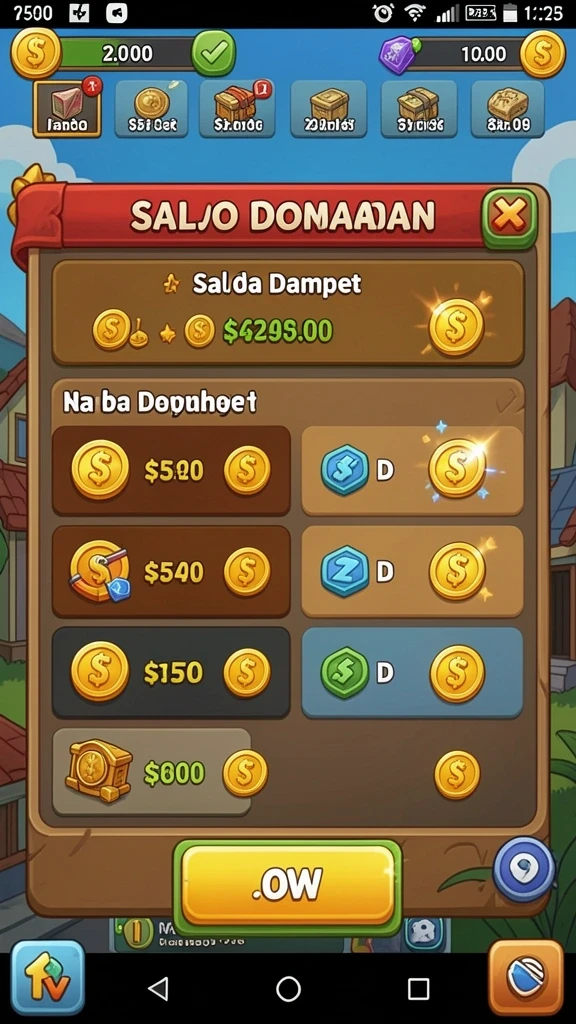Screen dimensions: 576x1024
Task: Open the round blue chat bubble button
Action: tap(524, 869)
